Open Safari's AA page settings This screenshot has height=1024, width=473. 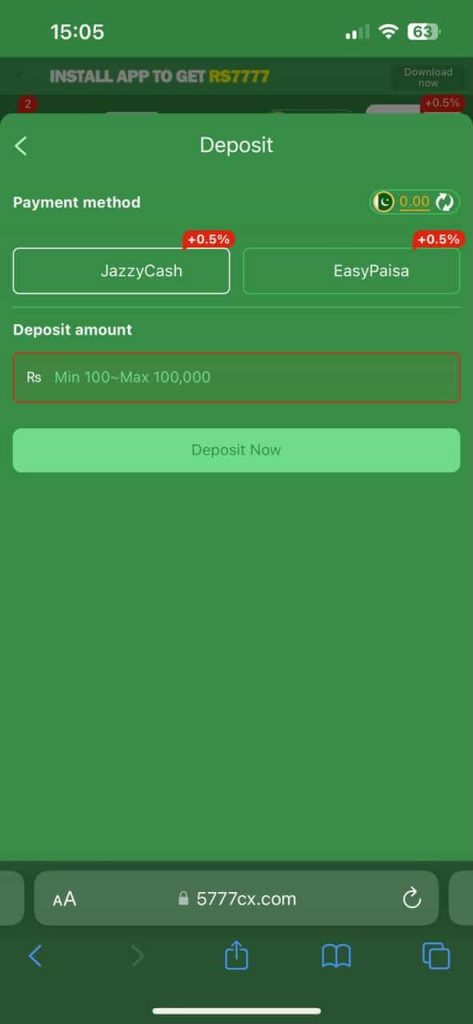click(64, 899)
